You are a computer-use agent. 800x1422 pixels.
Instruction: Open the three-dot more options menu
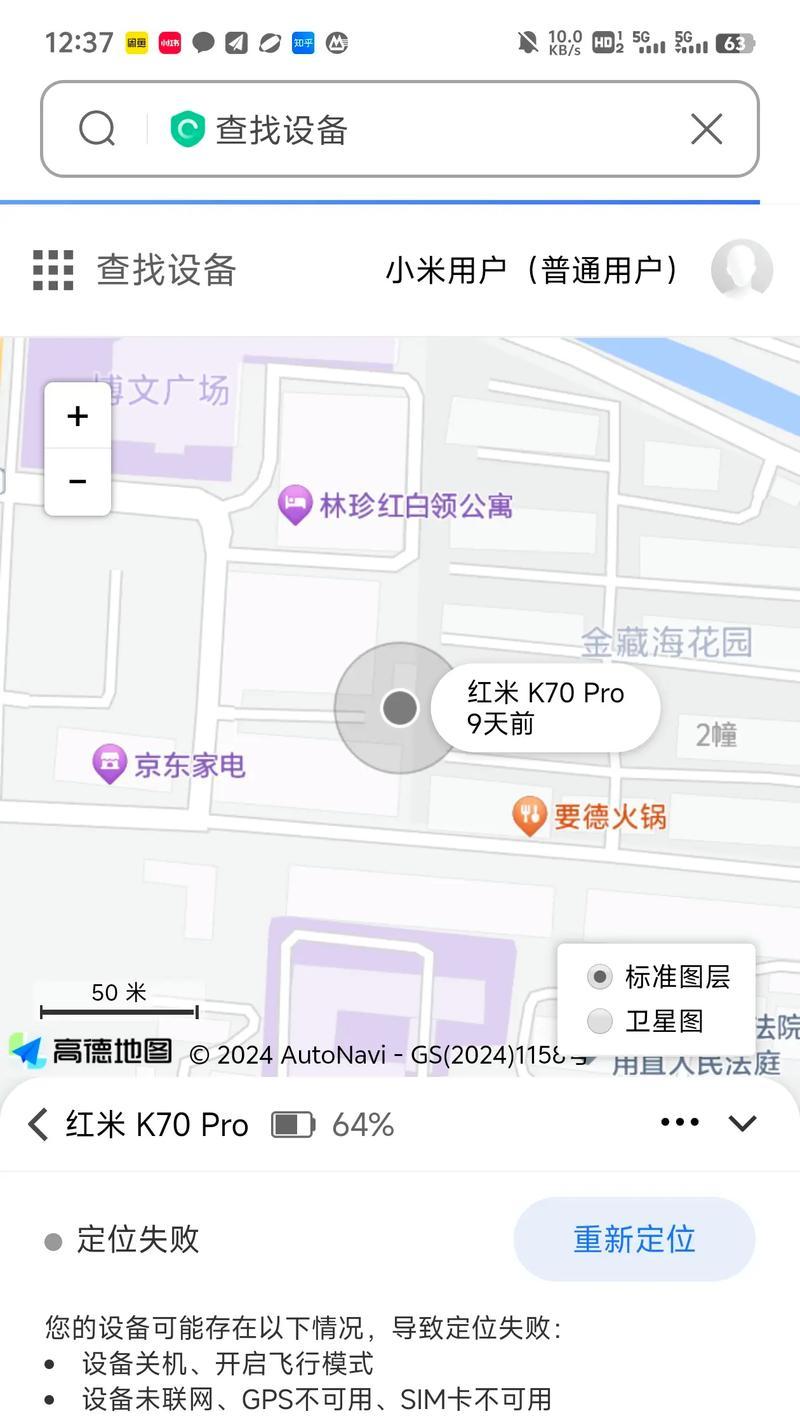click(x=680, y=1122)
